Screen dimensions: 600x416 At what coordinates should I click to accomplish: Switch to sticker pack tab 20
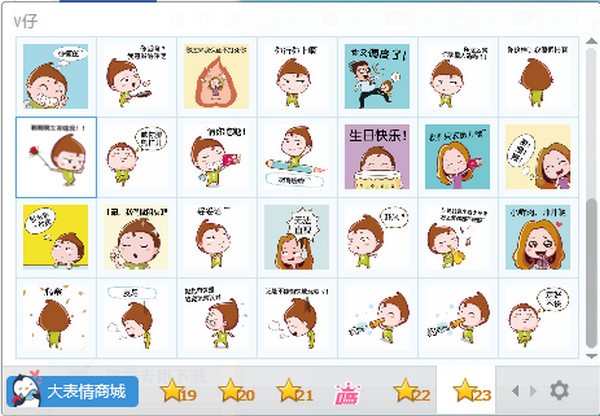point(236,391)
